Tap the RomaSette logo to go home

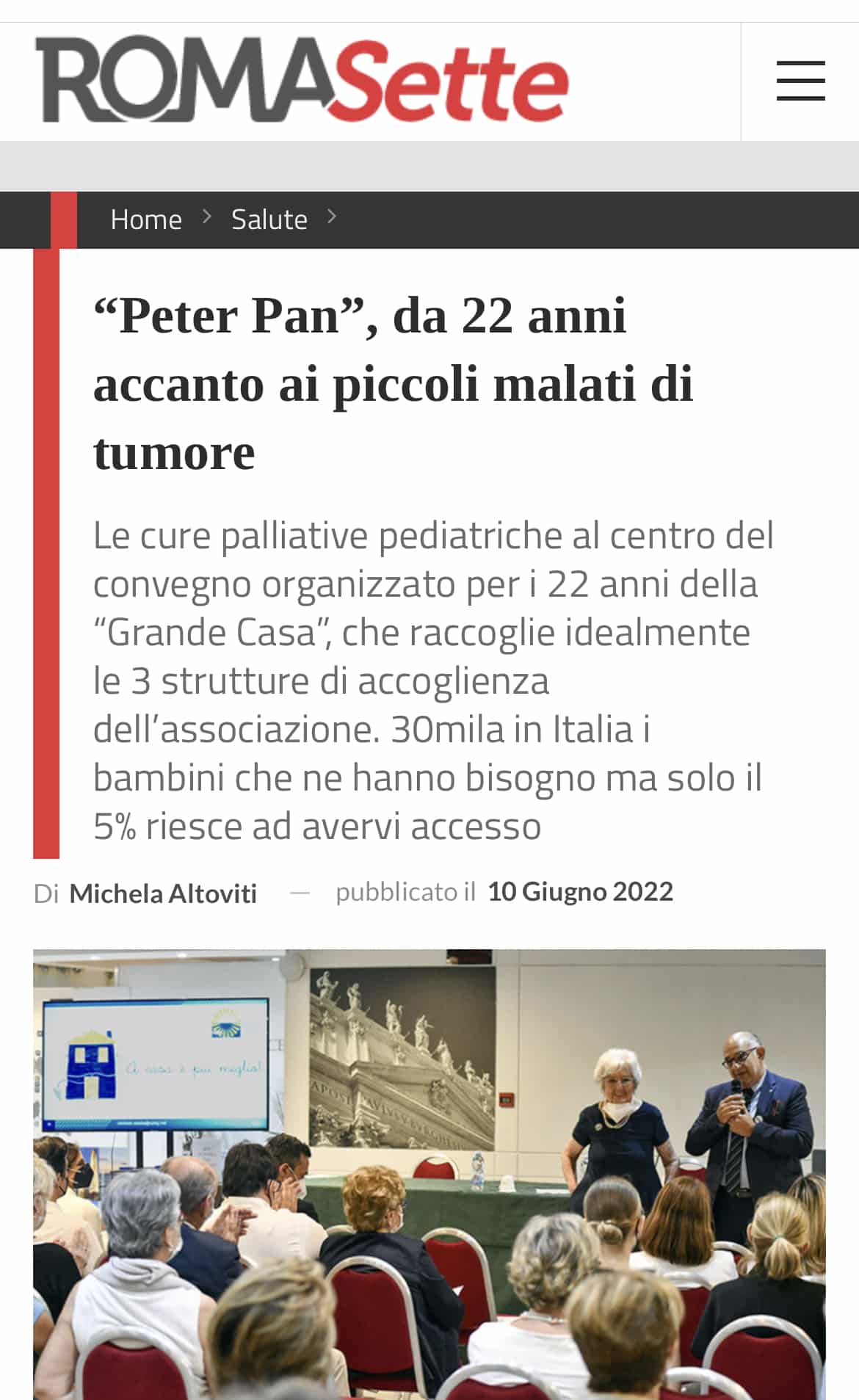(x=302, y=79)
